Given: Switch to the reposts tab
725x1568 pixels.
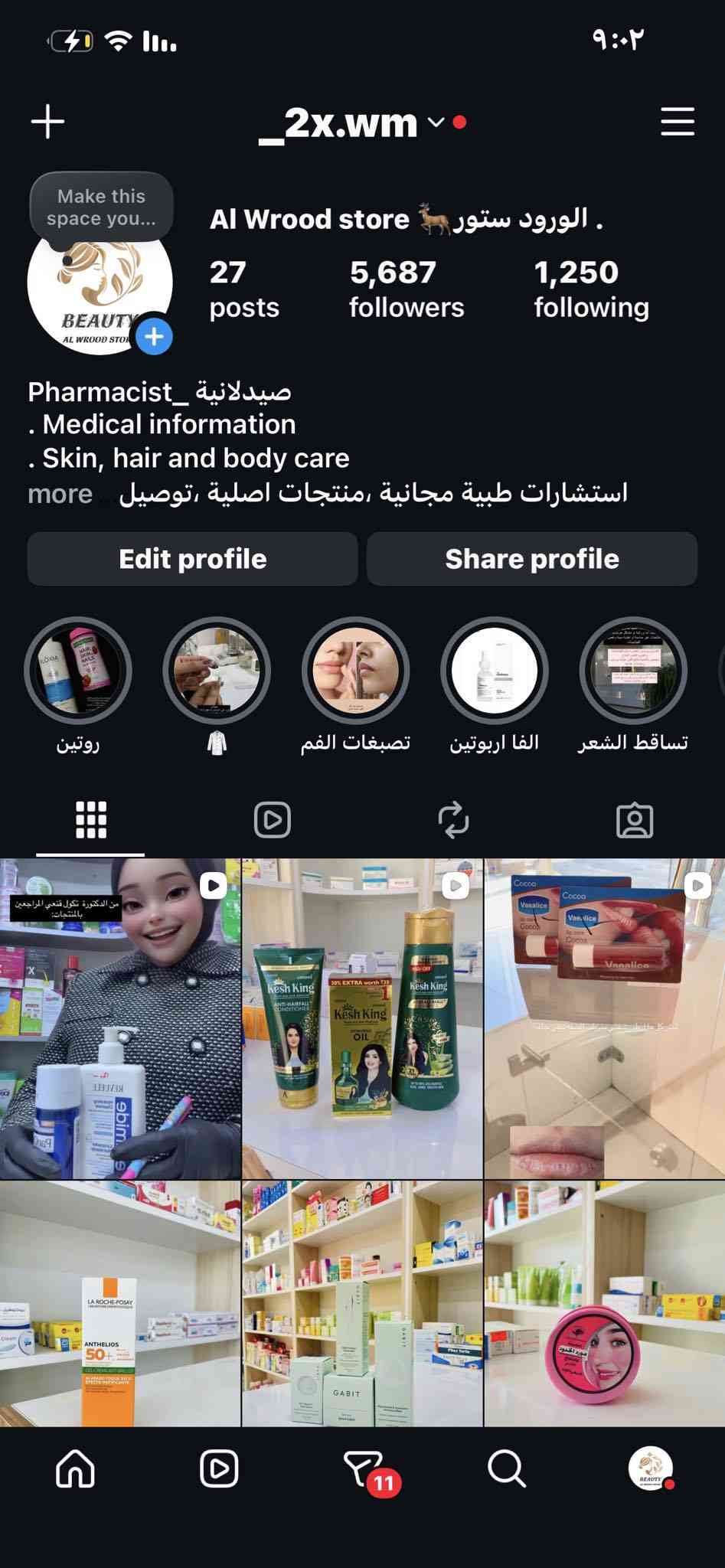Looking at the screenshot, I should pos(453,820).
